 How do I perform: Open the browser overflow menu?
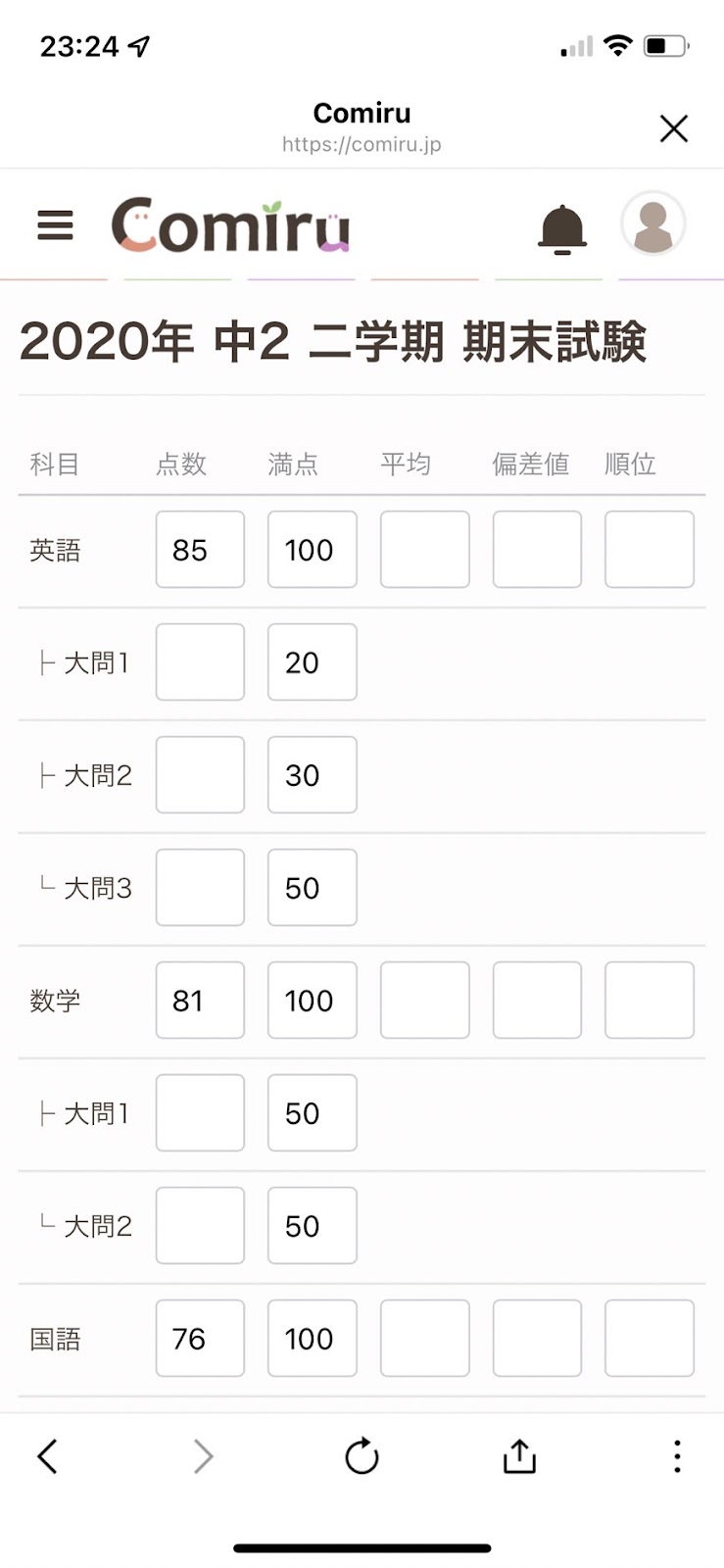click(x=677, y=1456)
